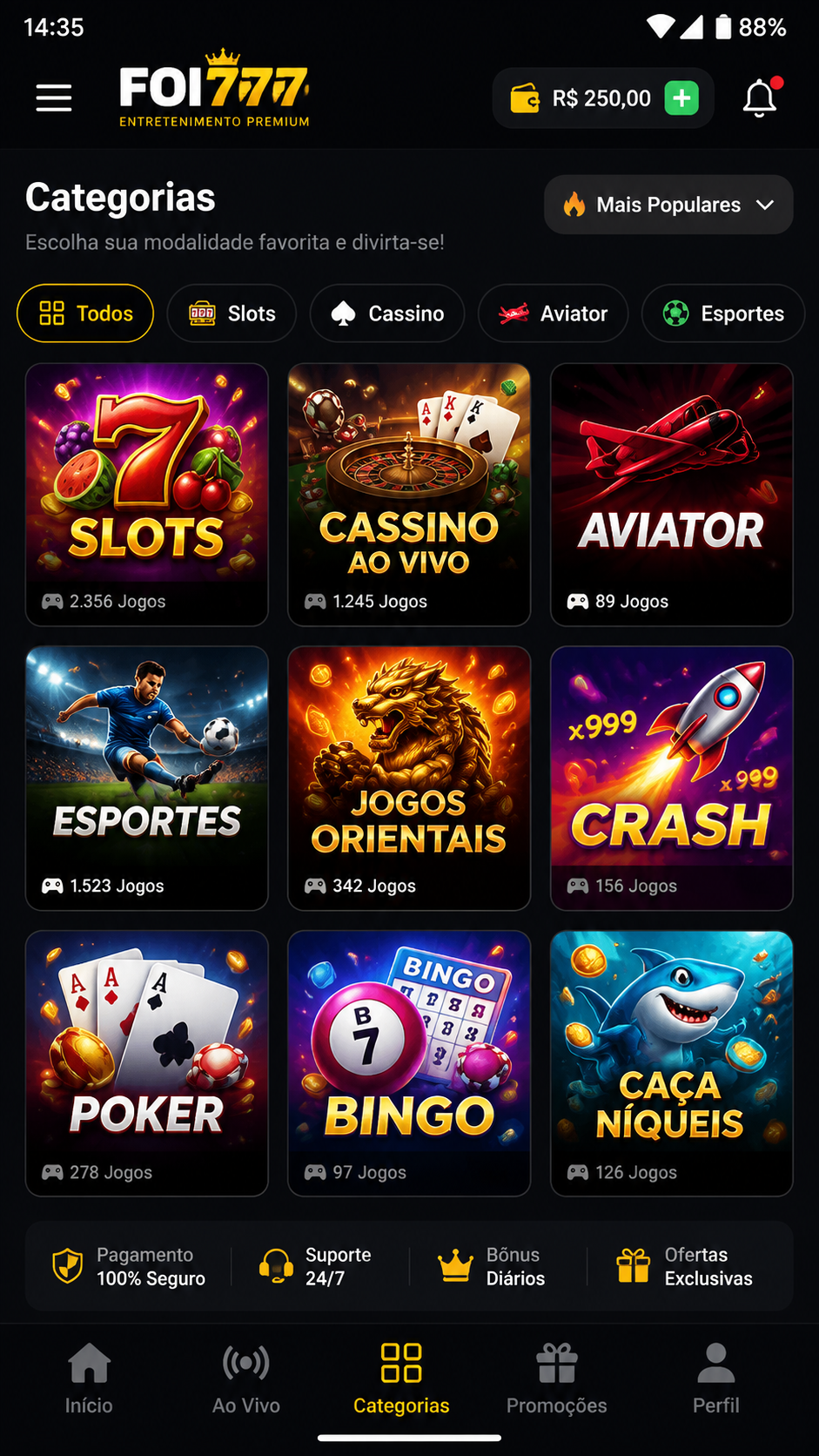This screenshot has width=819, height=1456.
Task: Filter by the Esportes chip
Action: (723, 313)
